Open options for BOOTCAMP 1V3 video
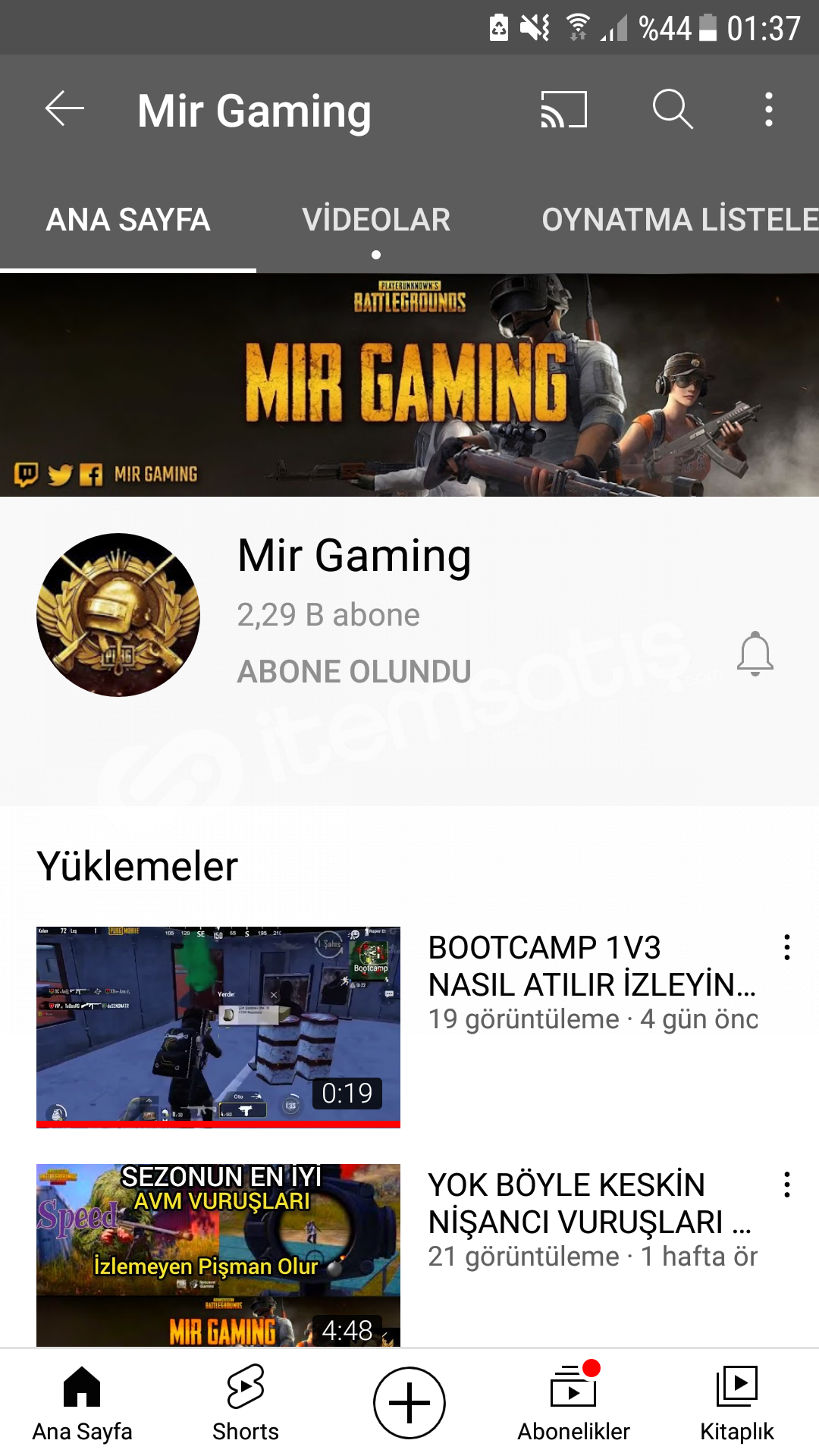Image resolution: width=819 pixels, height=1456 pixels. pos(787,947)
